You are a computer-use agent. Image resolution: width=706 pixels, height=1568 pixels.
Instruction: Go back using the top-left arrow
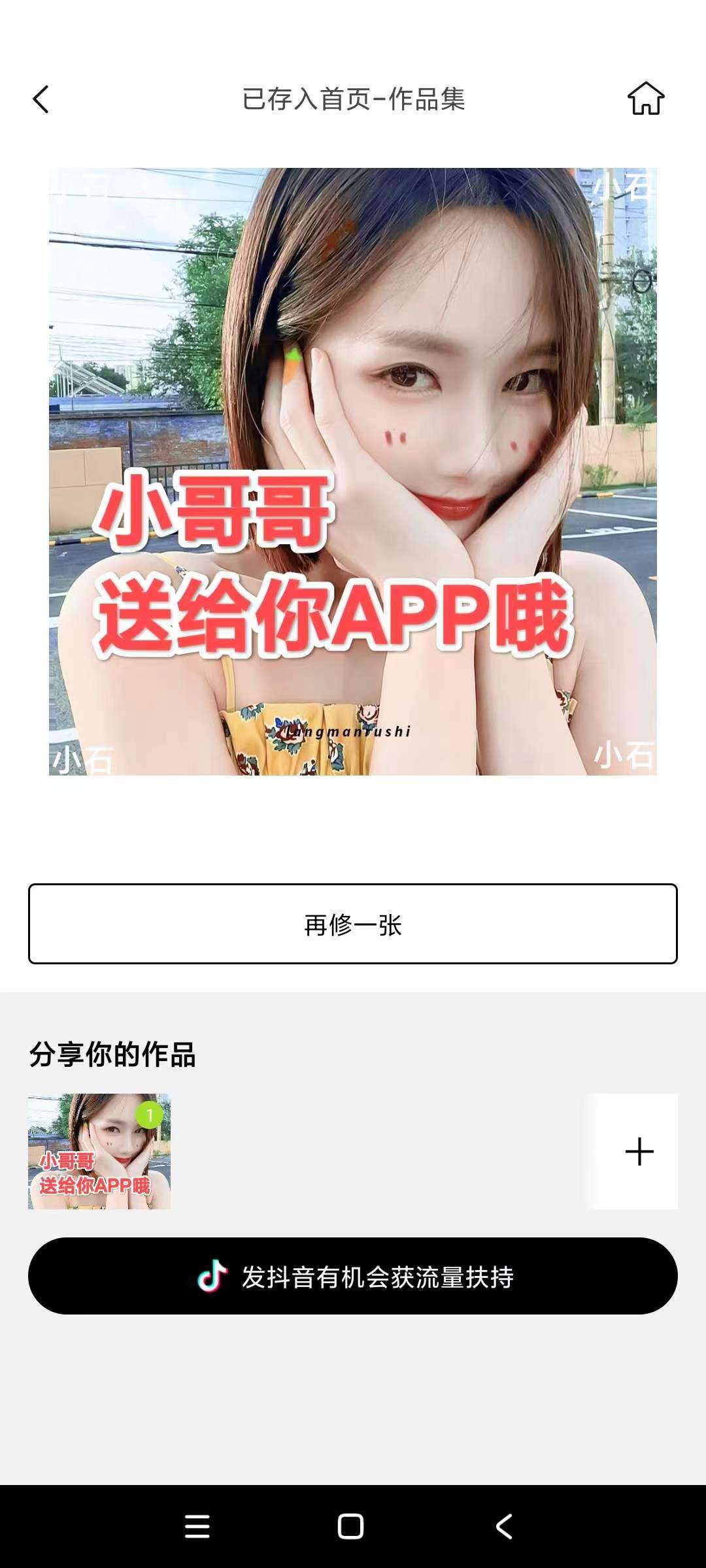click(x=41, y=100)
